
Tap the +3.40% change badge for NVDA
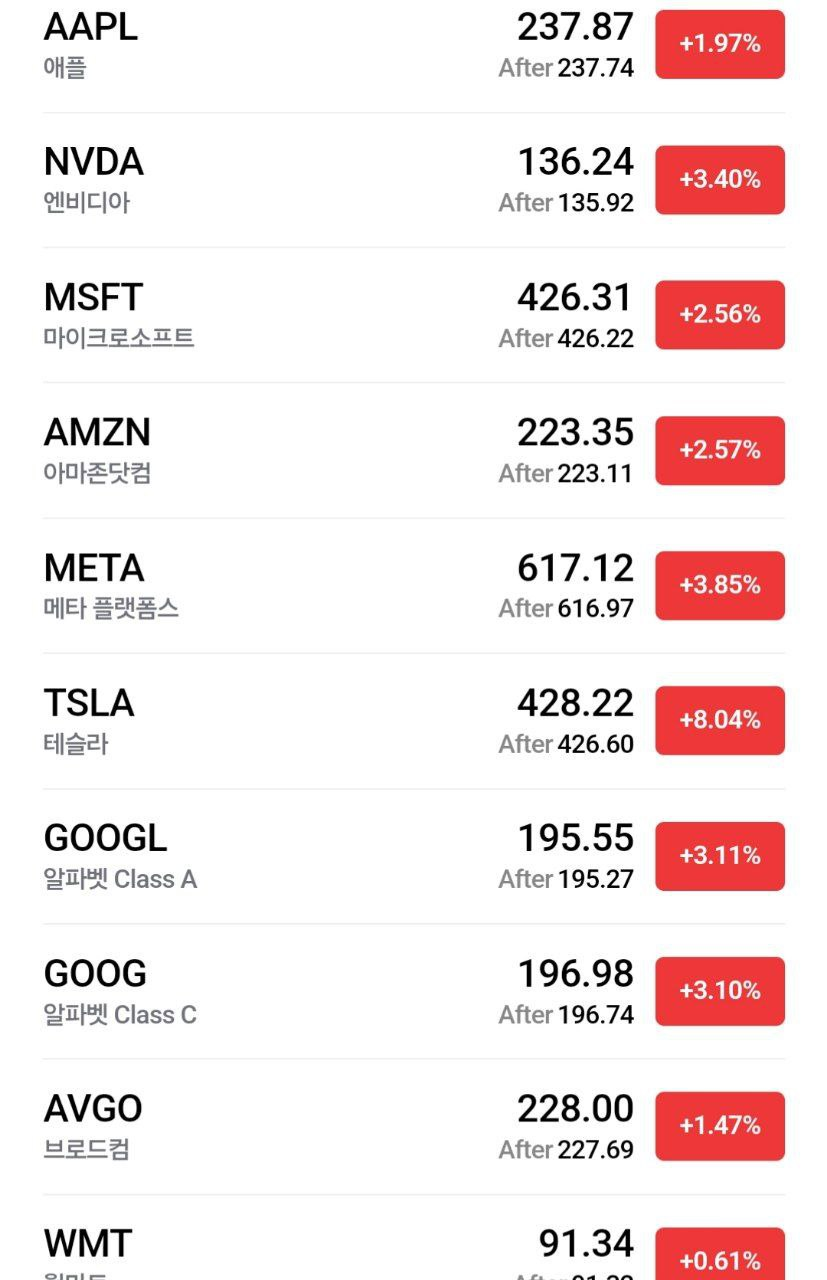(720, 180)
